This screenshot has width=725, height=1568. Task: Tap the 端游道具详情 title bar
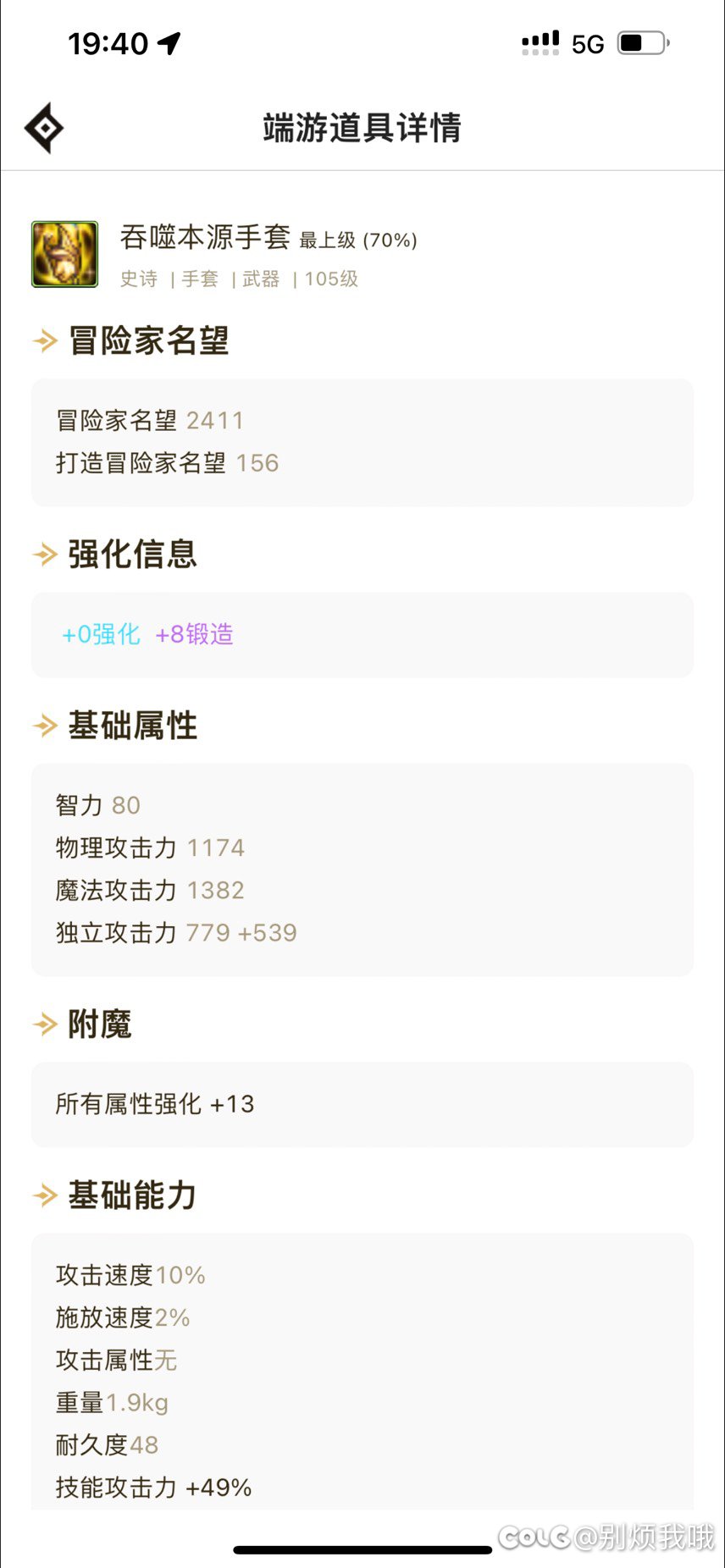362,127
